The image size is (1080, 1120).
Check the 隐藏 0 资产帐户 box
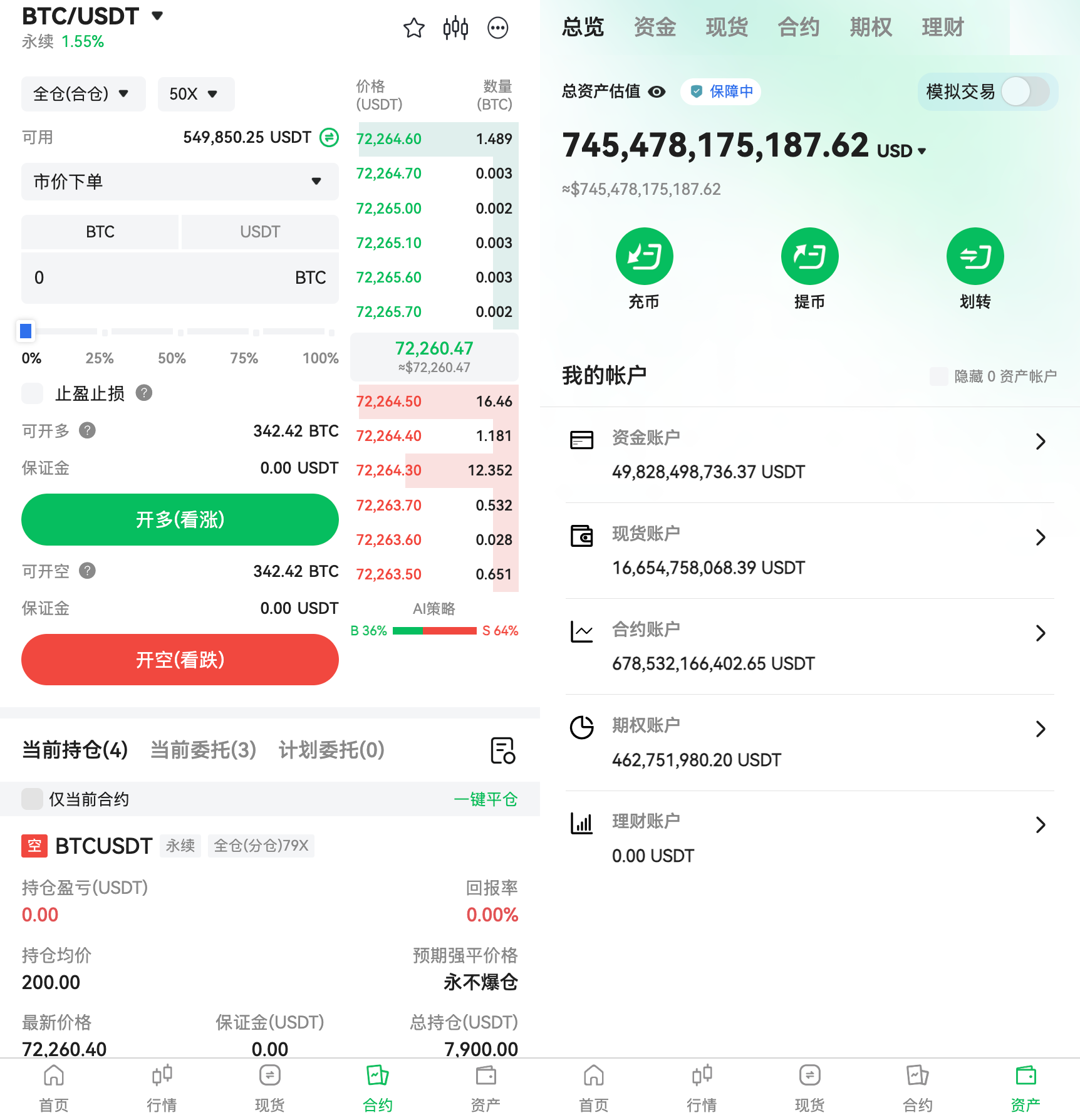(938, 376)
